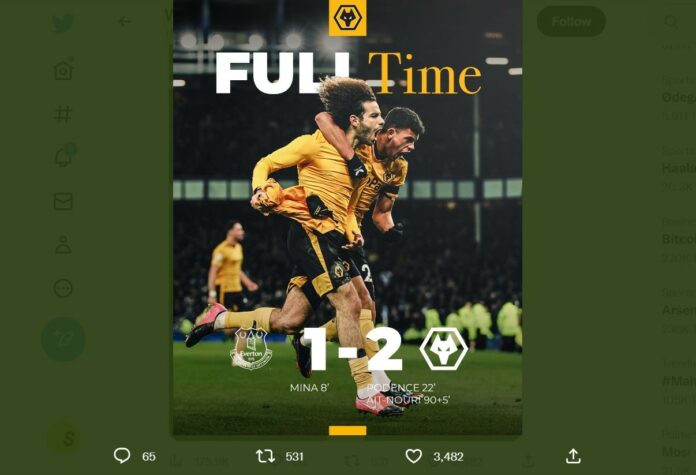Check the notifications bell
The image size is (696, 475).
pos(63,157)
